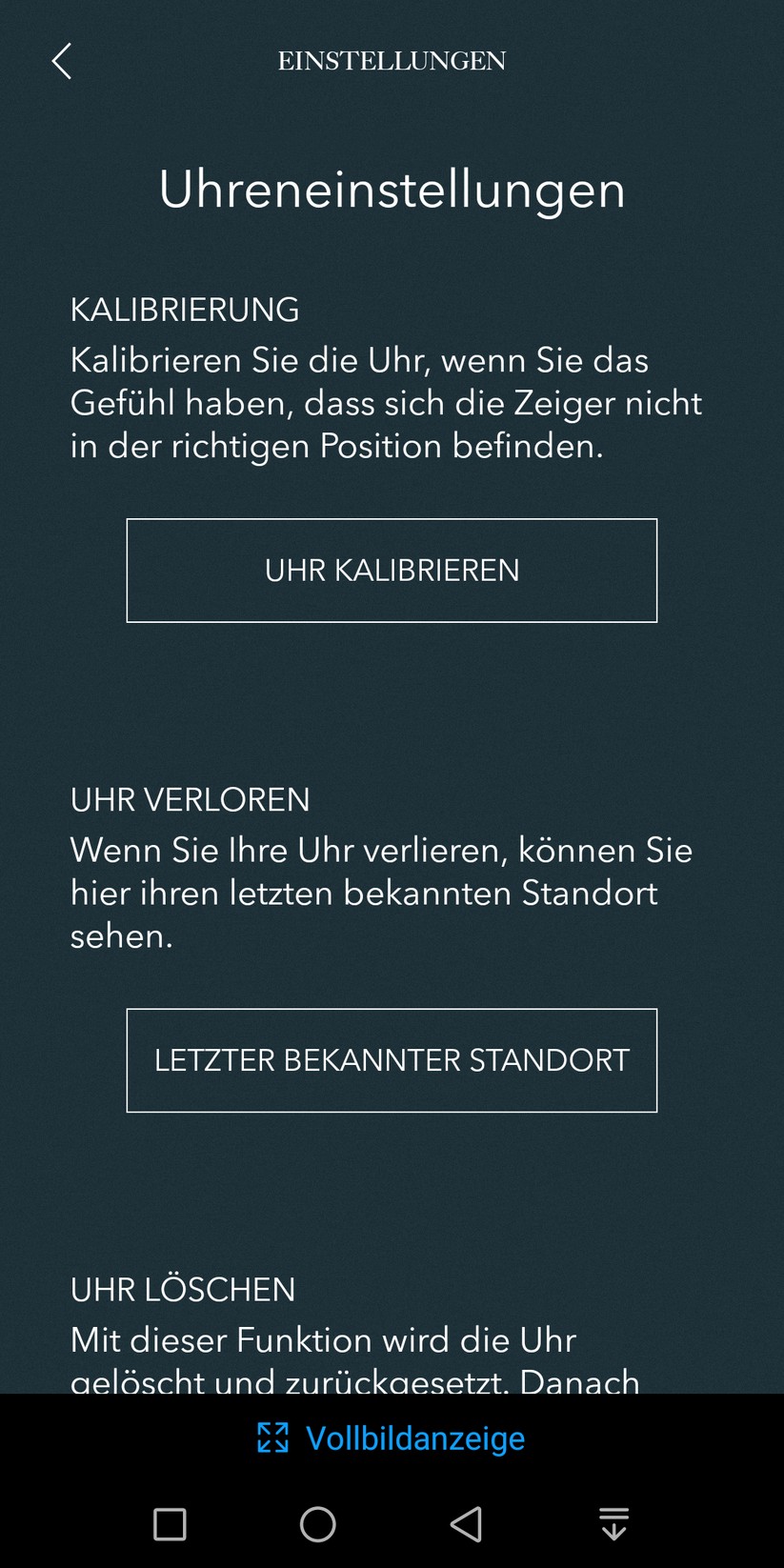Open recent apps from navigation bar

(x=170, y=1524)
